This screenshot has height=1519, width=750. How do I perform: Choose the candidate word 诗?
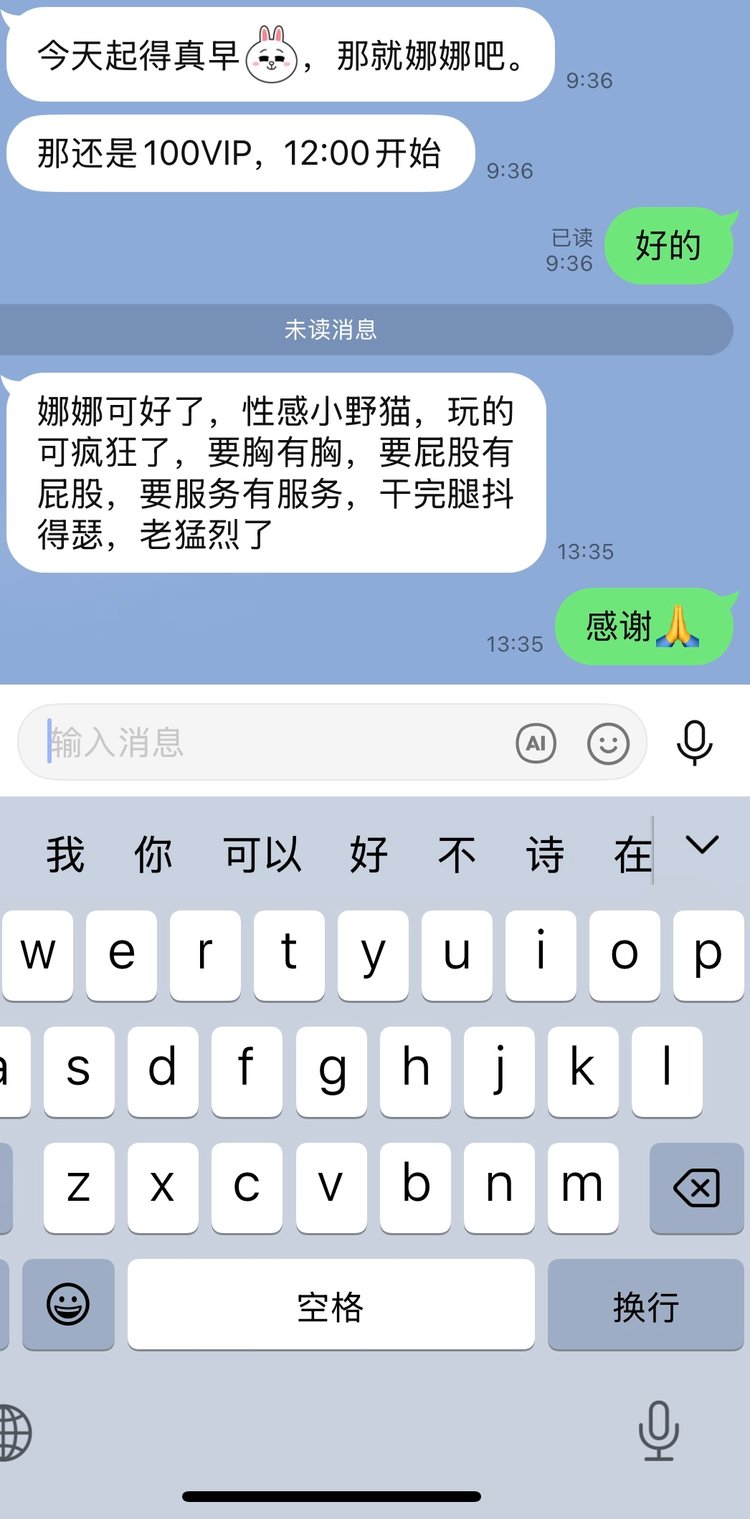tap(545, 855)
